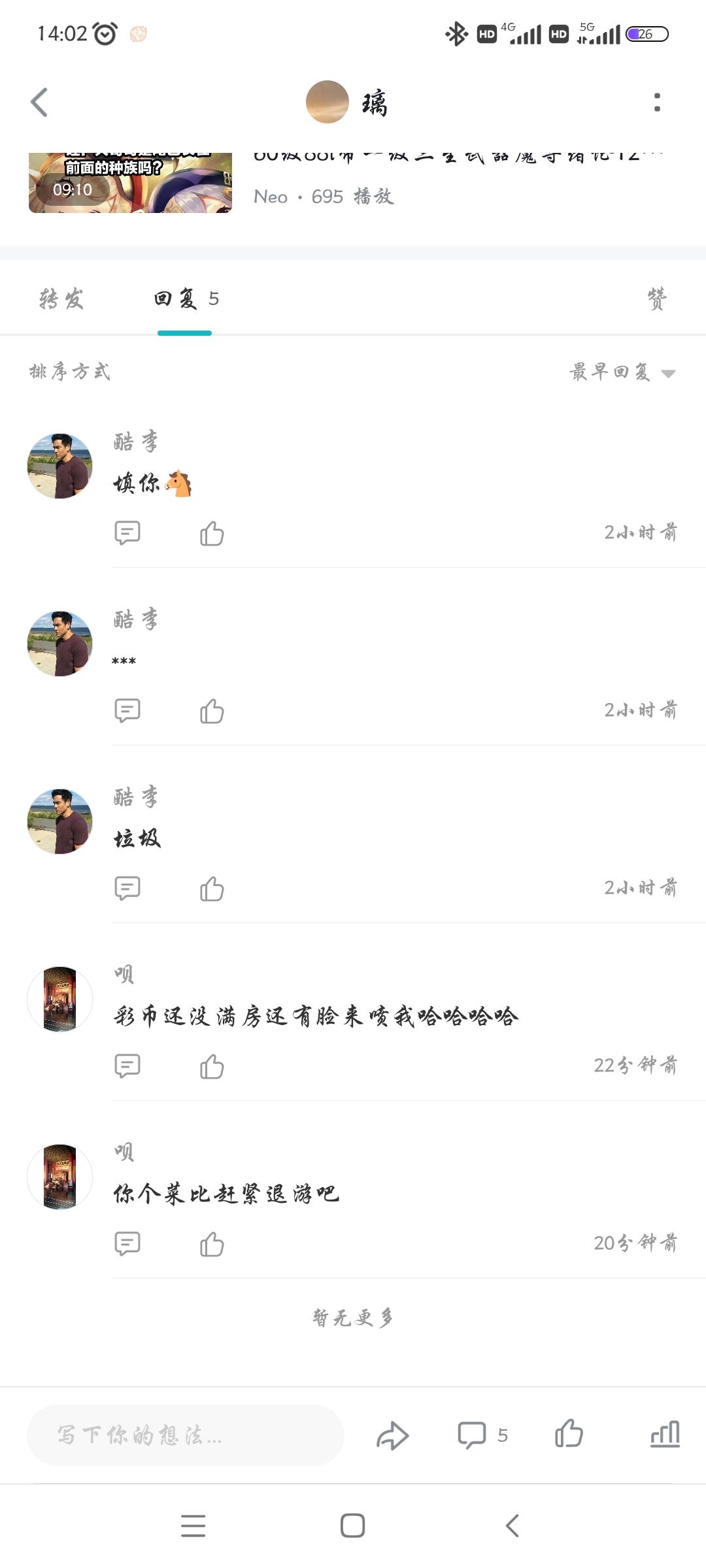The height and width of the screenshot is (1568, 706).
Task: Go back using the top-left arrow
Action: [39, 103]
